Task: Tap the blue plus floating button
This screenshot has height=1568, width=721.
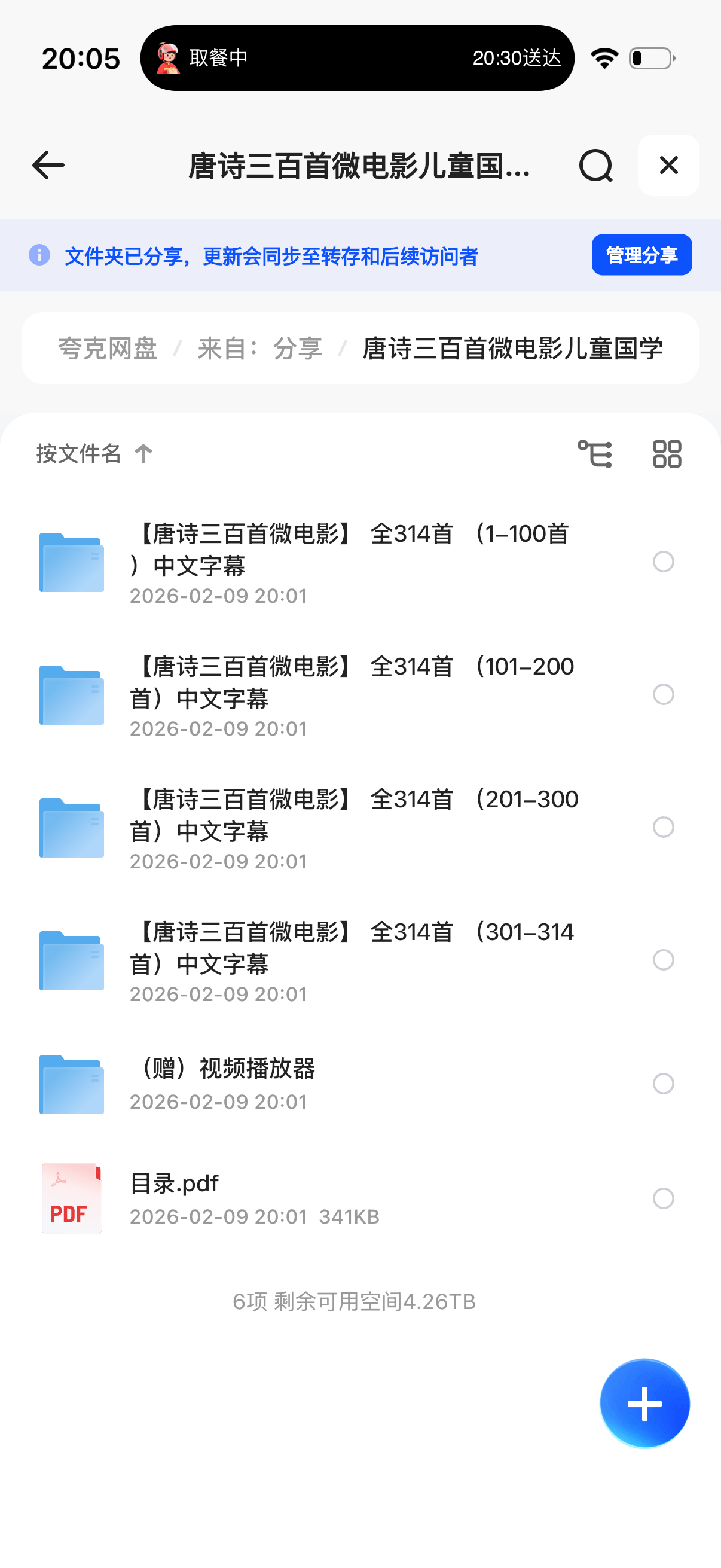Action: point(644,1404)
